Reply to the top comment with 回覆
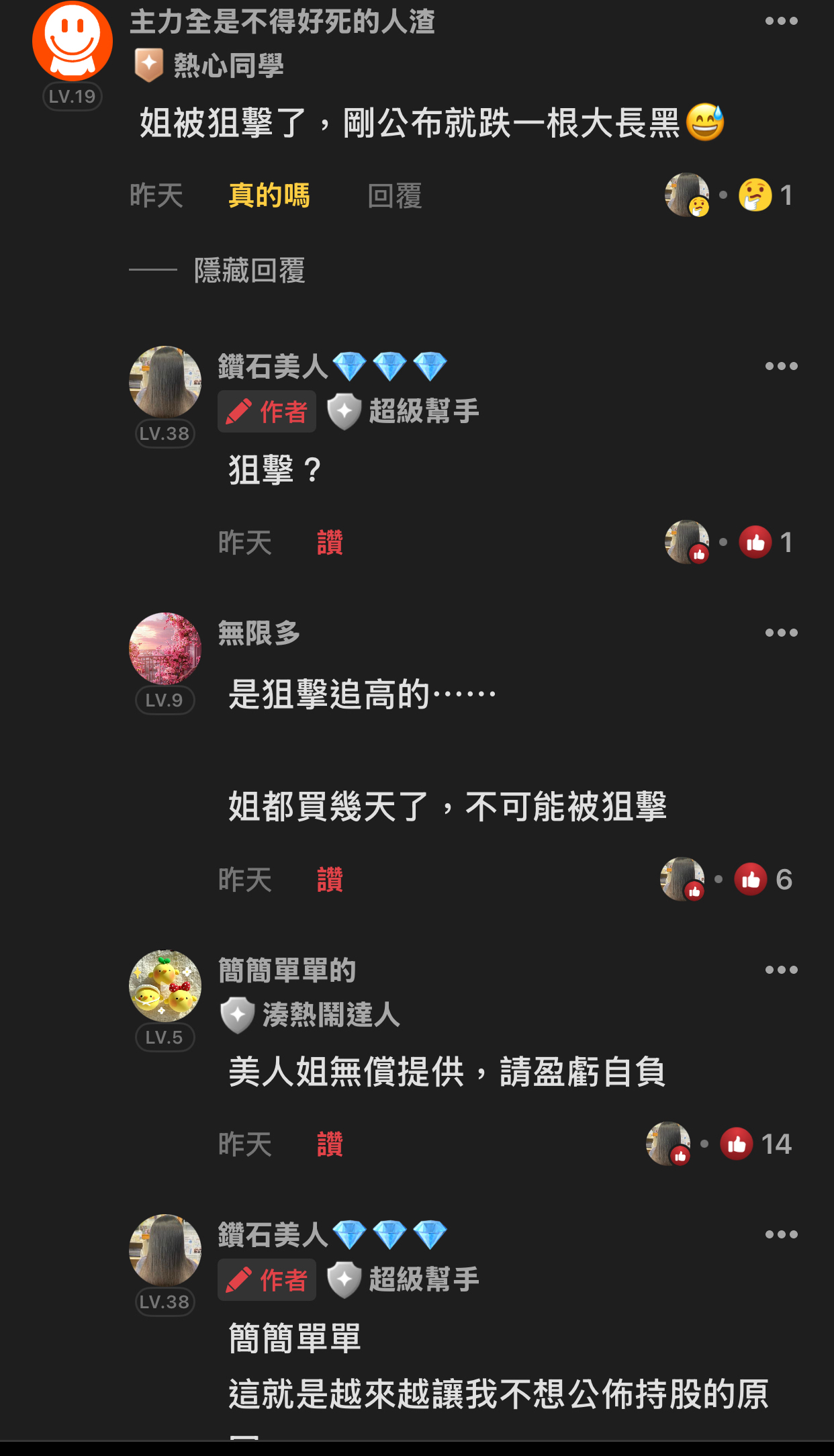The height and width of the screenshot is (1456, 834). tap(394, 196)
